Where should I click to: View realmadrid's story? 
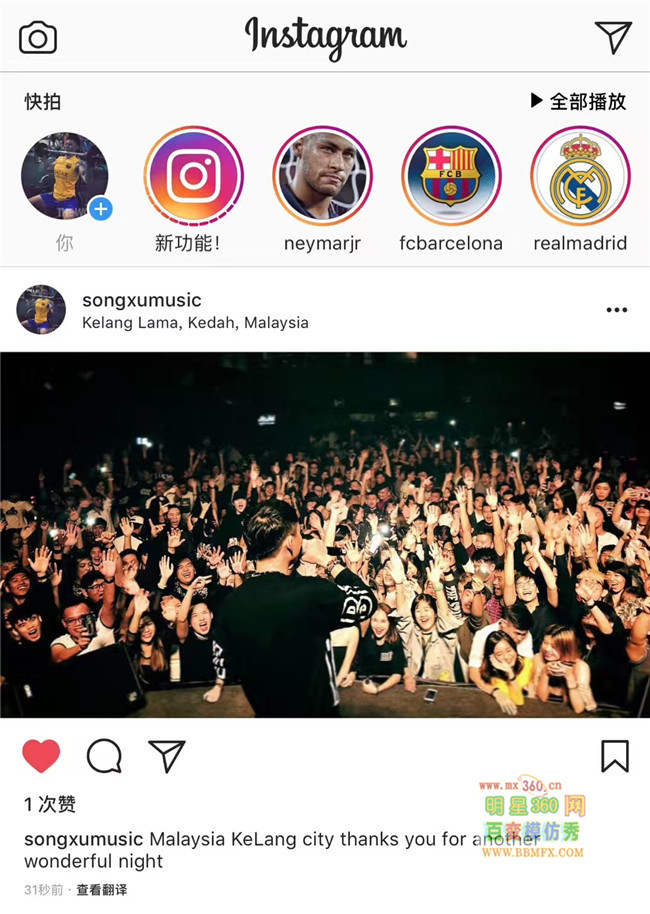point(580,177)
